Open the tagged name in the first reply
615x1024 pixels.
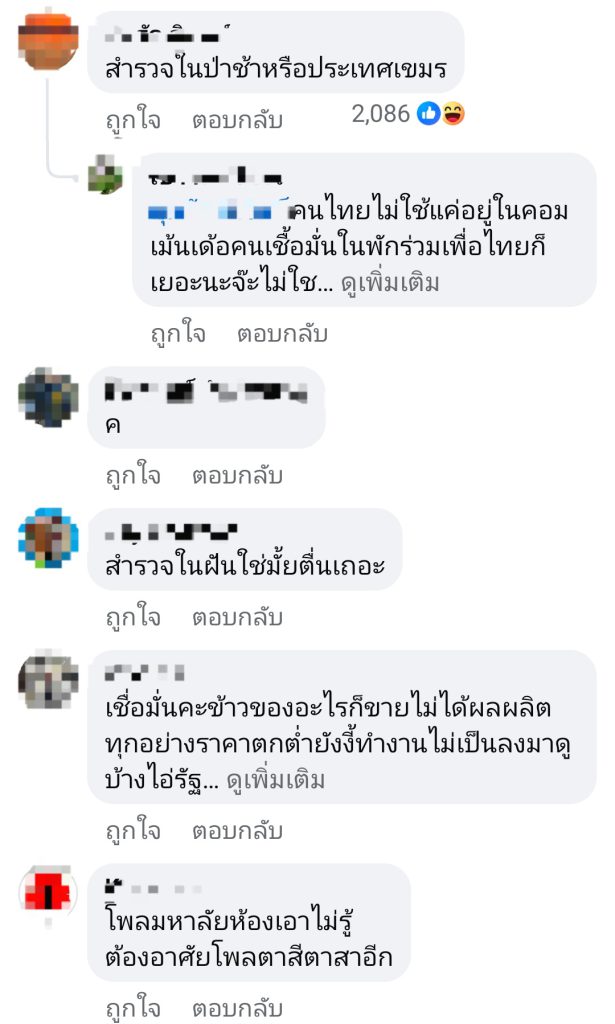[218, 211]
